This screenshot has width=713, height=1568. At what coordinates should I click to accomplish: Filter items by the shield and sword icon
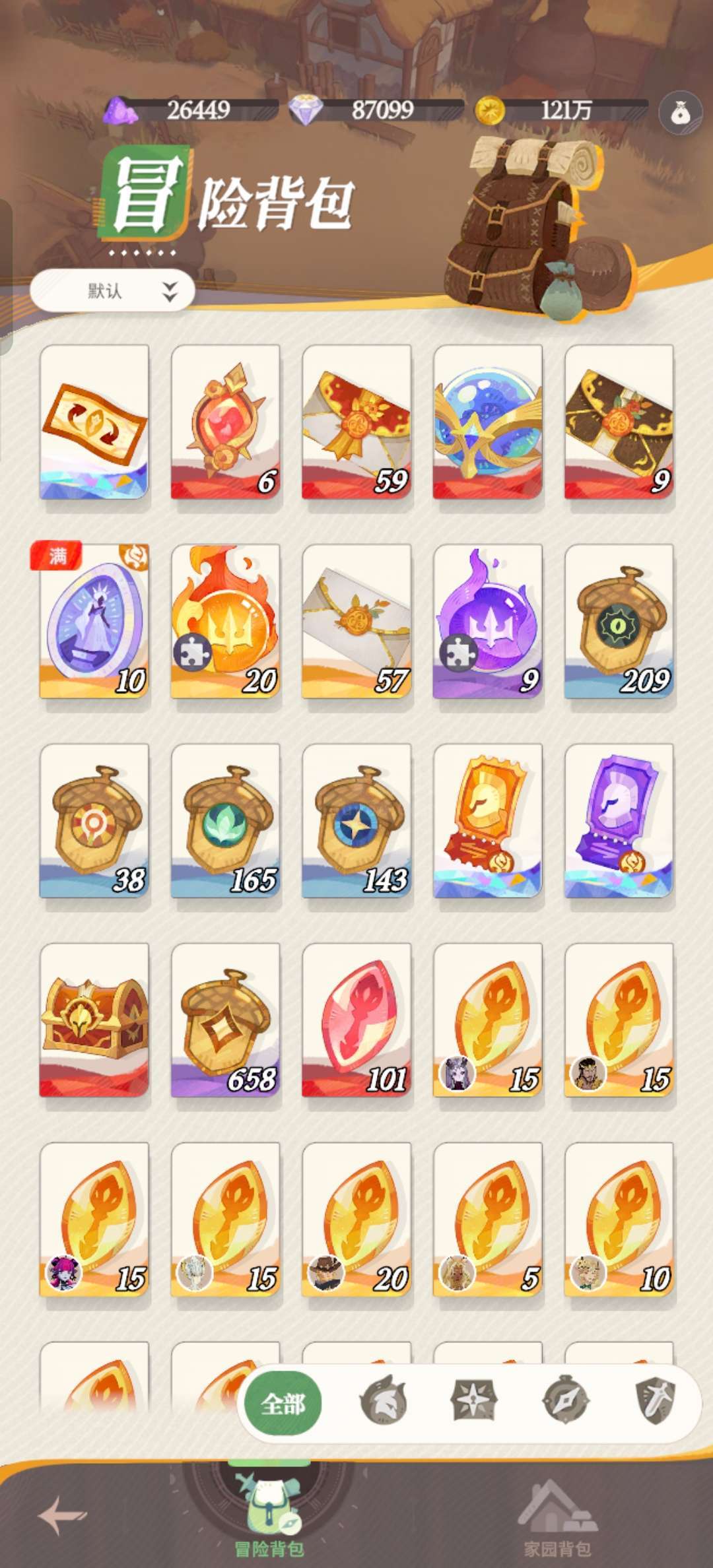[656, 1400]
